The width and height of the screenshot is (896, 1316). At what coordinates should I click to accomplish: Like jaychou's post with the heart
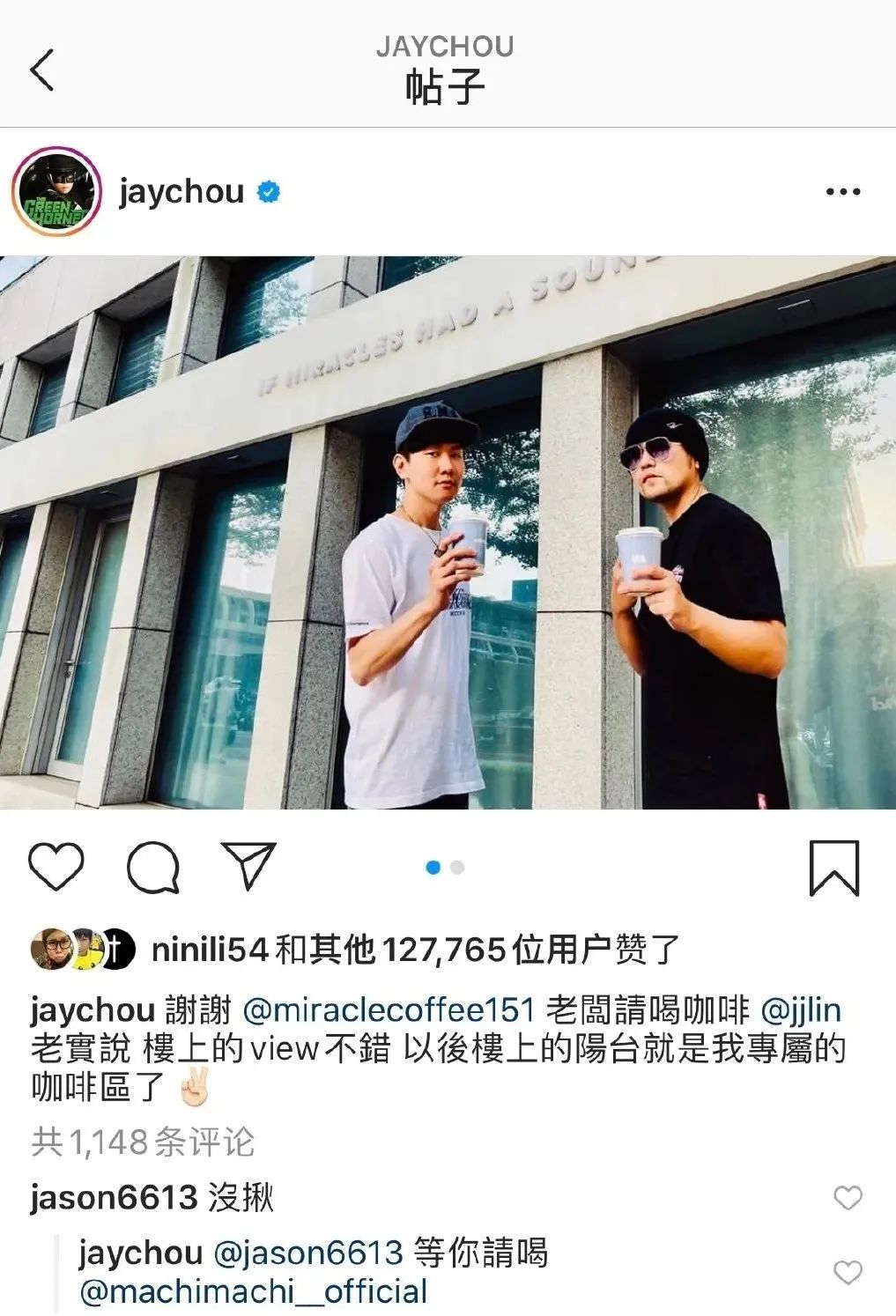click(56, 866)
